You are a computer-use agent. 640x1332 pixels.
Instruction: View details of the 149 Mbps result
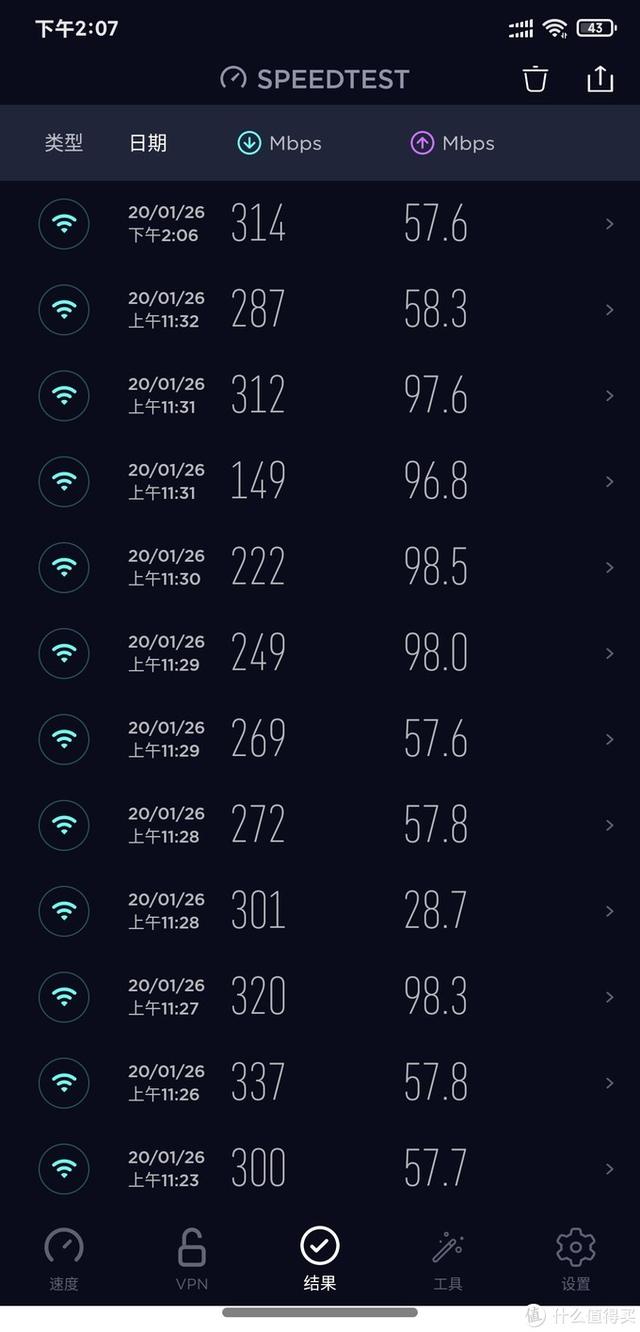[320, 482]
